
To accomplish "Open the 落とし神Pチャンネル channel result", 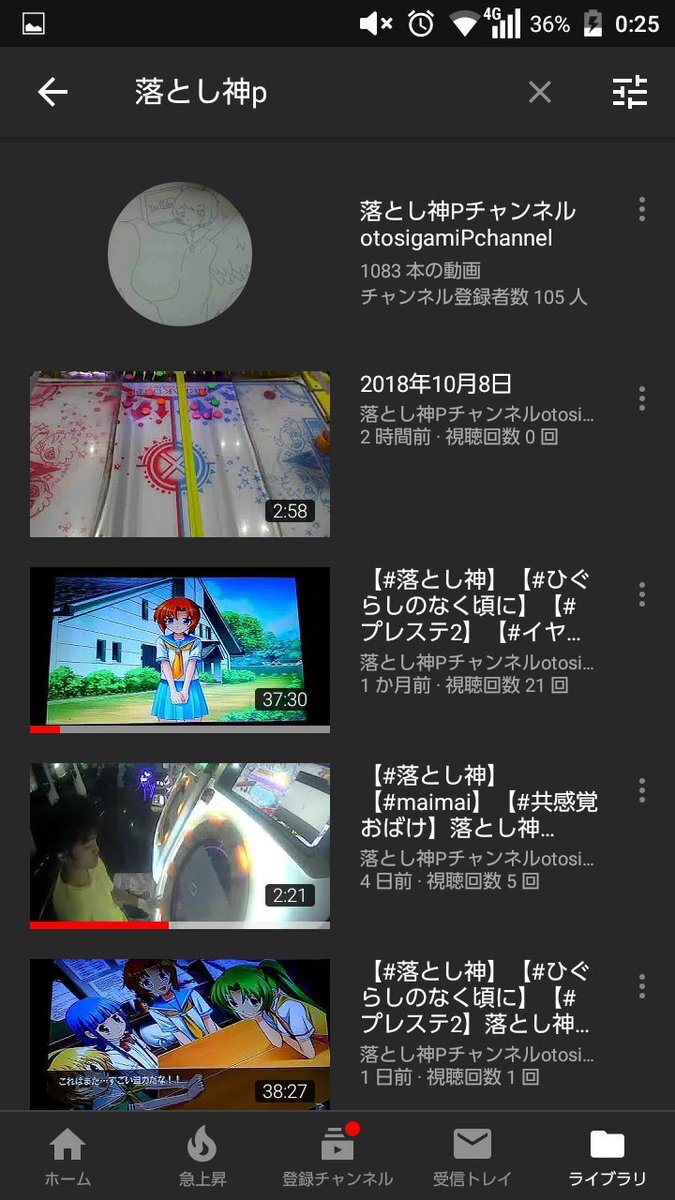I will 180,254.
